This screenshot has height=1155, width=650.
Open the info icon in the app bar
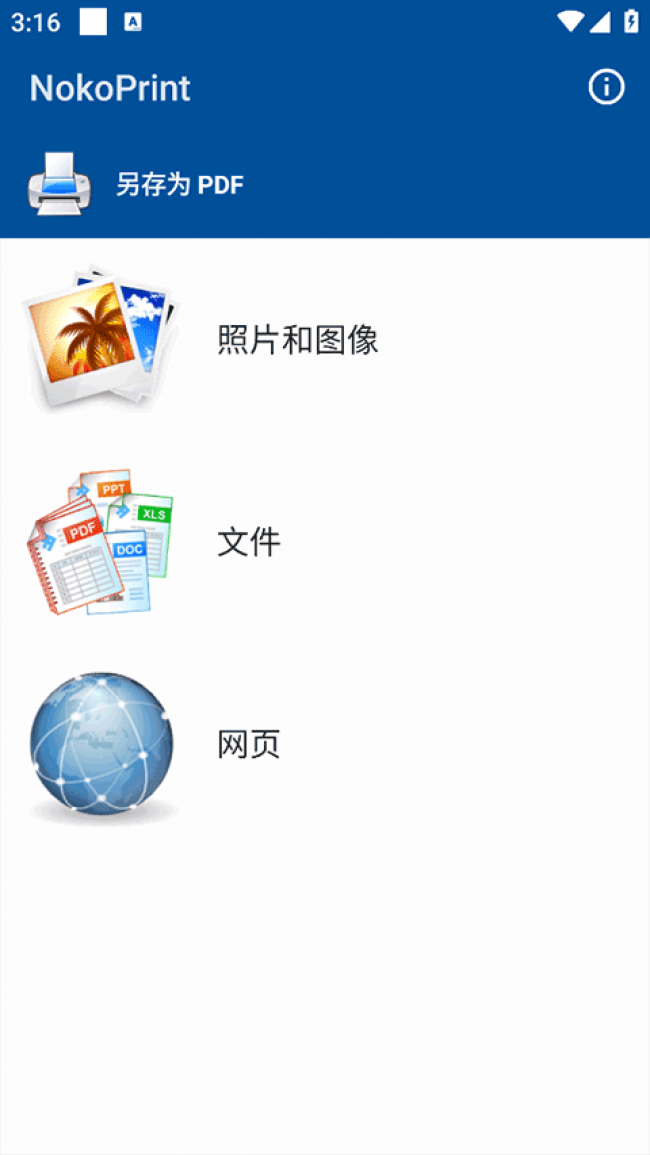(x=606, y=88)
